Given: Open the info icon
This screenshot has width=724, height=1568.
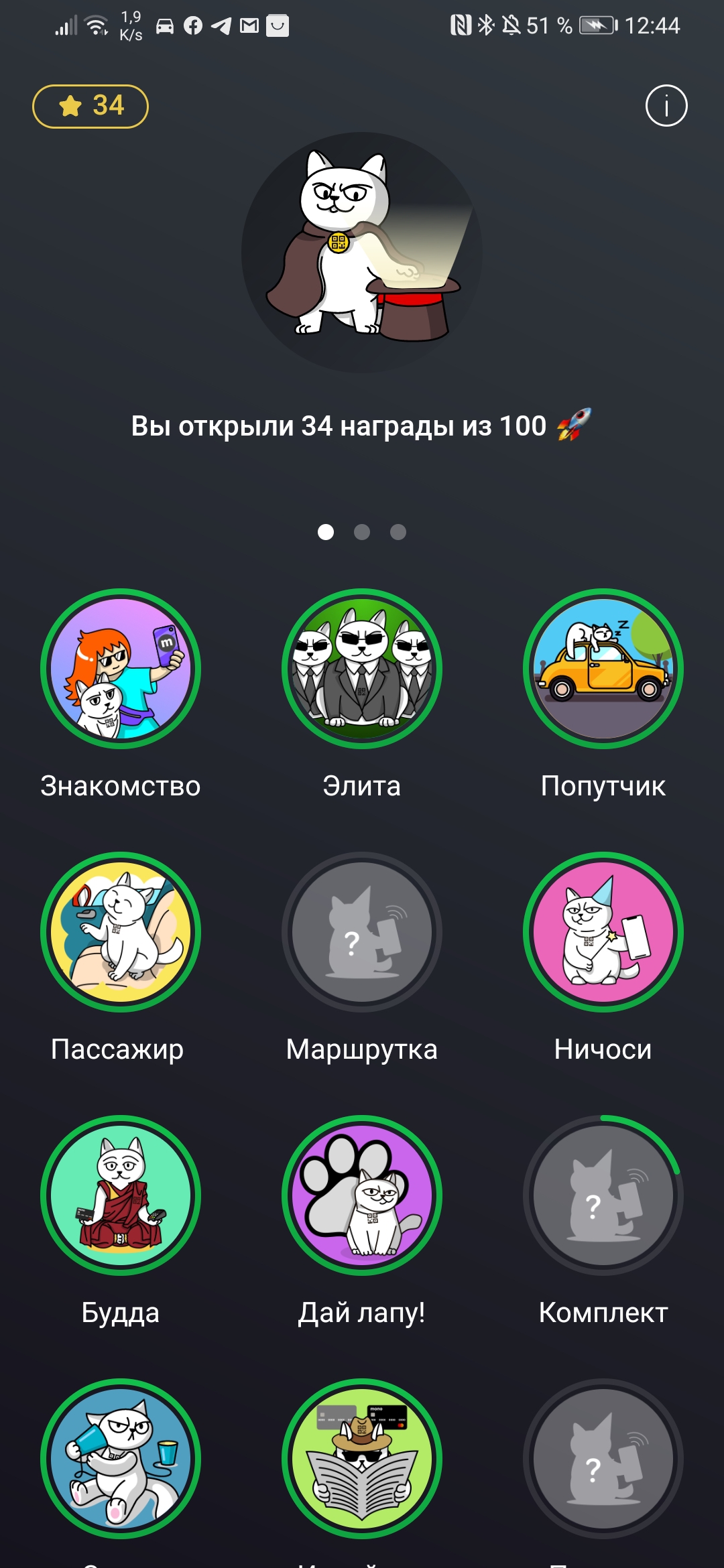Looking at the screenshot, I should [666, 106].
